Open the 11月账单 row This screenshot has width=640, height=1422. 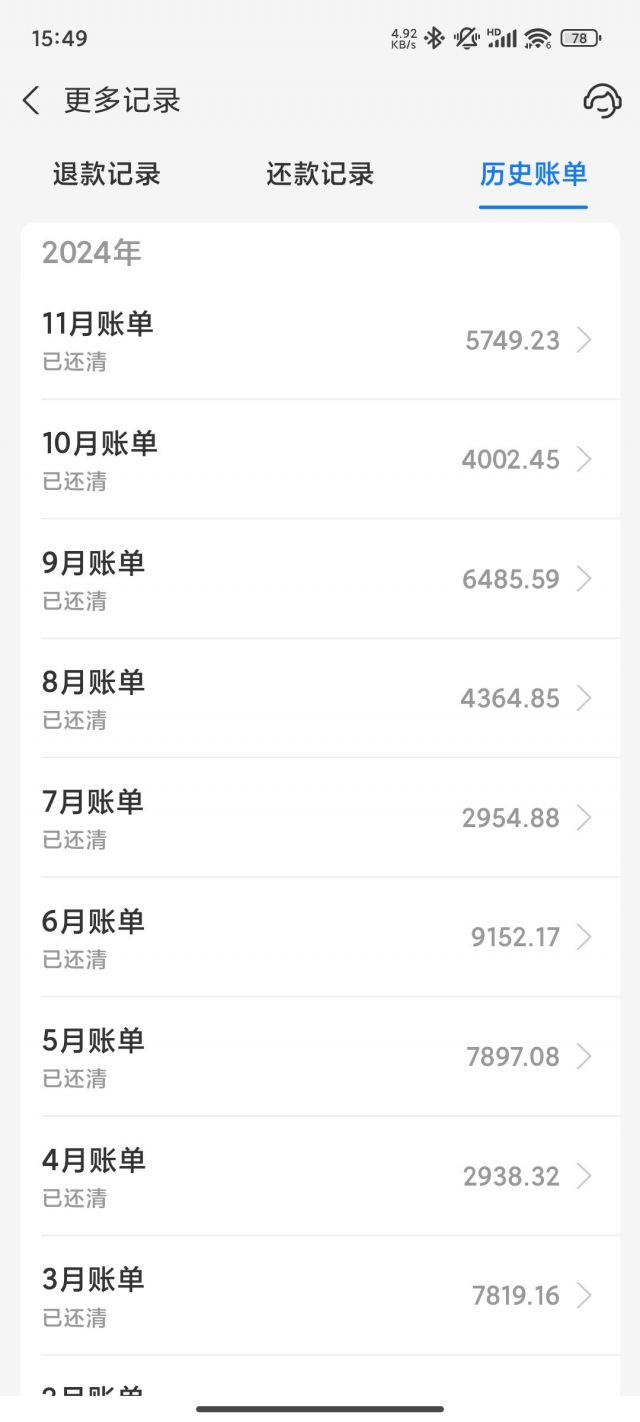click(x=320, y=340)
